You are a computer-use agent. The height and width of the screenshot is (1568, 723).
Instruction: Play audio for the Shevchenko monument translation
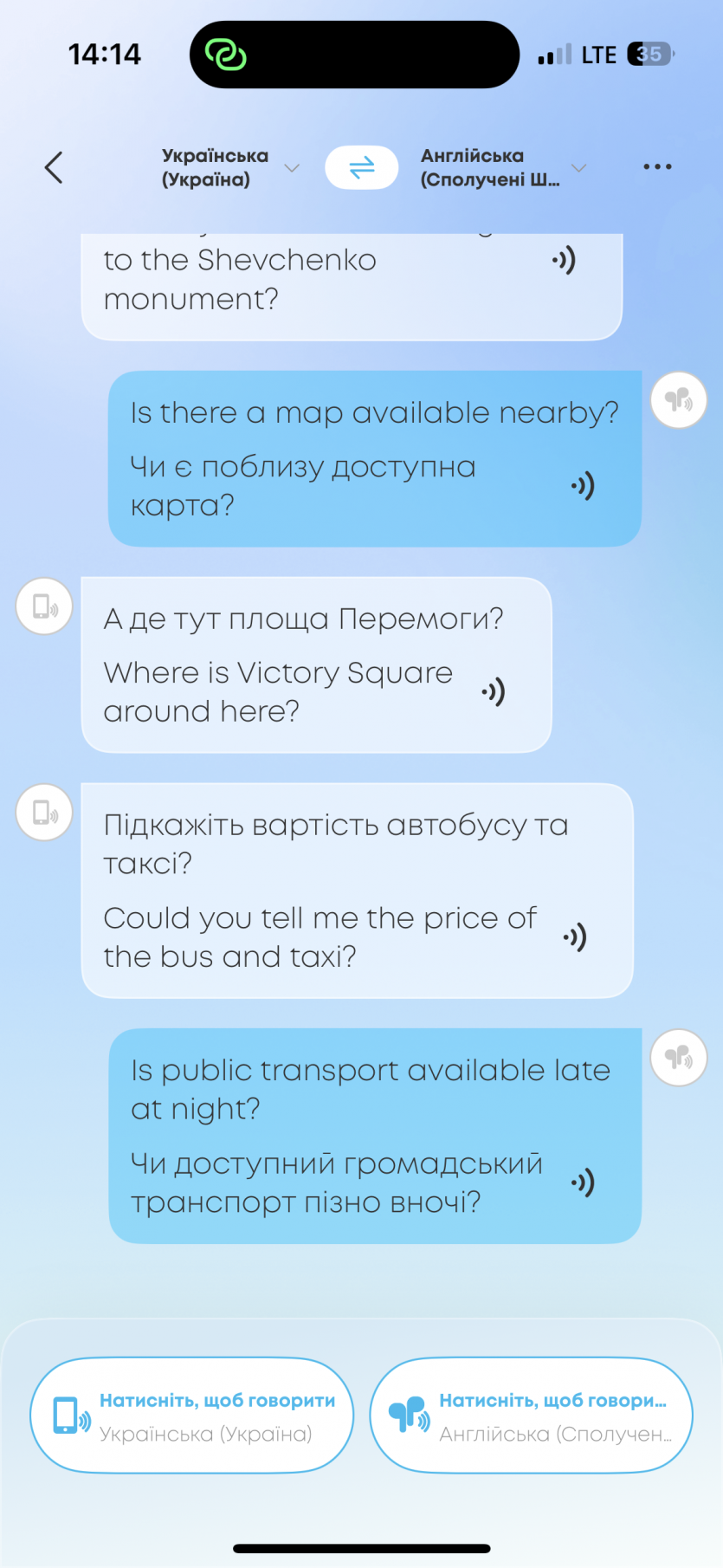point(565,260)
